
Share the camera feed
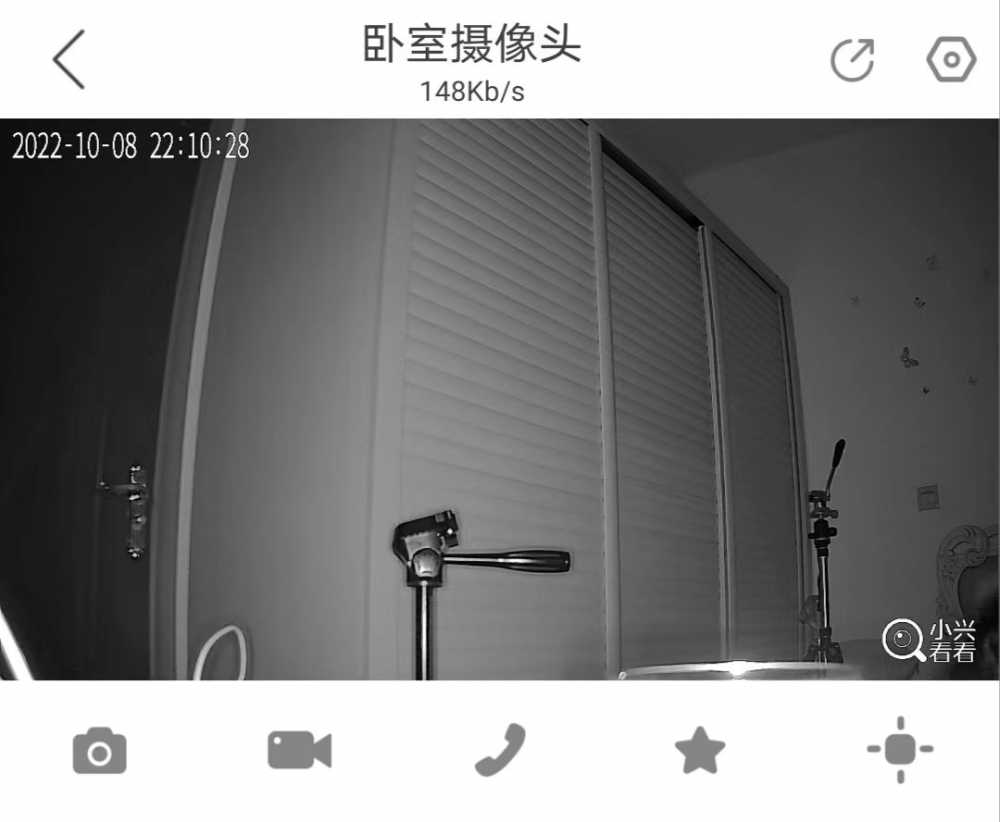pos(853,60)
